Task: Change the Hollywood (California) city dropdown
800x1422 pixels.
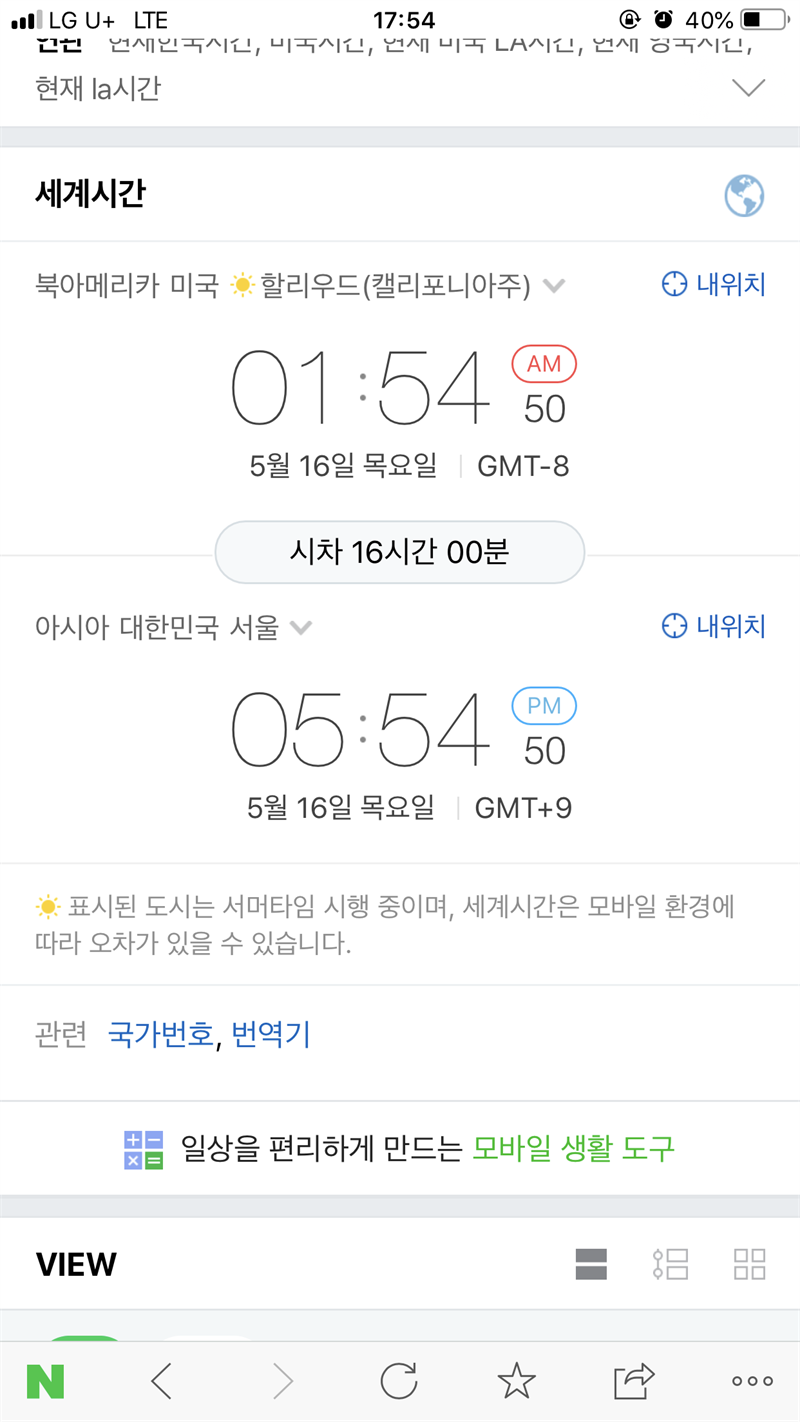Action: [x=553, y=286]
